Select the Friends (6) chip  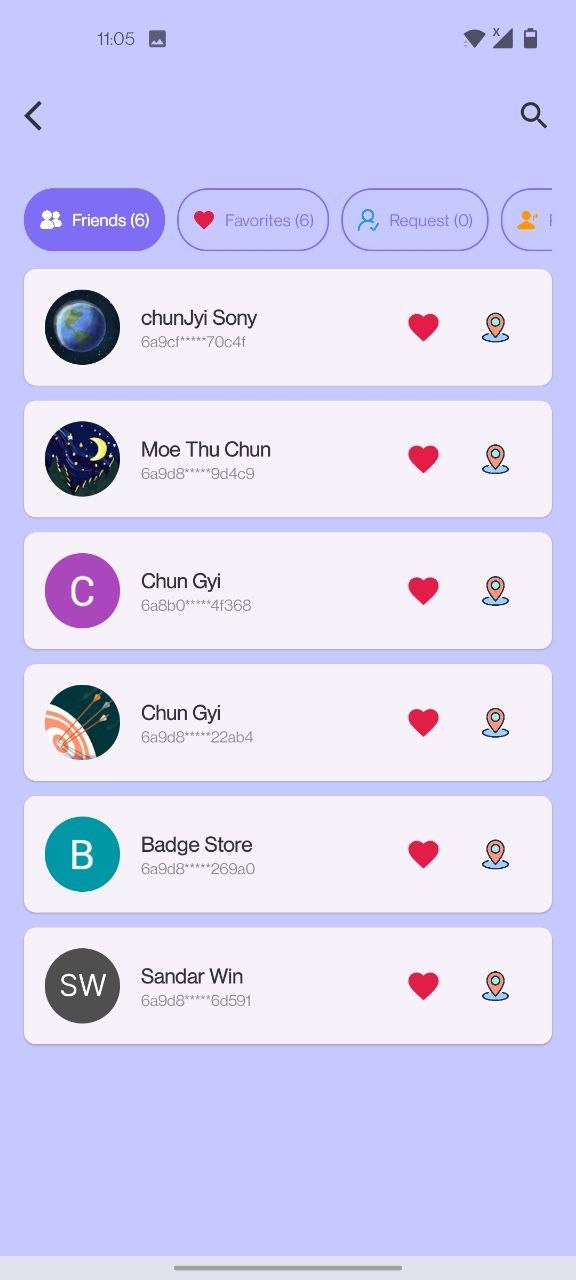pos(94,220)
